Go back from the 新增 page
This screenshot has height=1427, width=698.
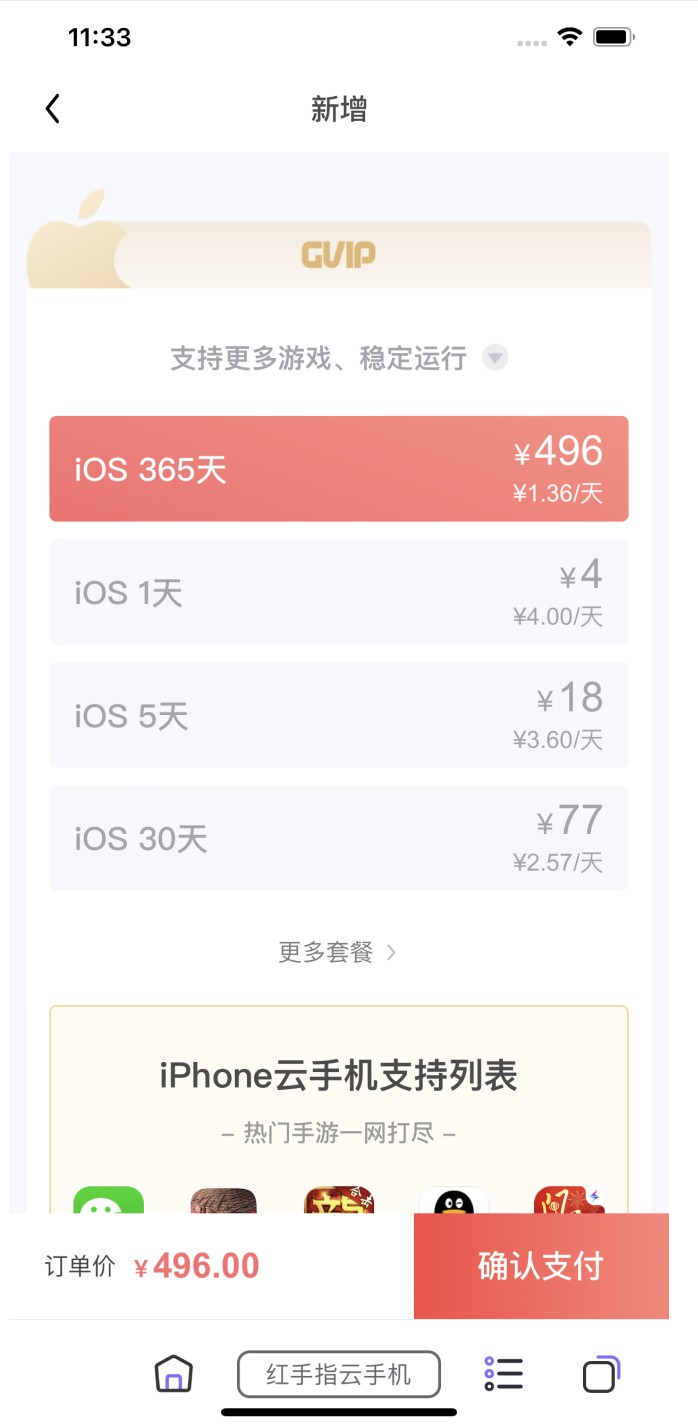tap(53, 109)
